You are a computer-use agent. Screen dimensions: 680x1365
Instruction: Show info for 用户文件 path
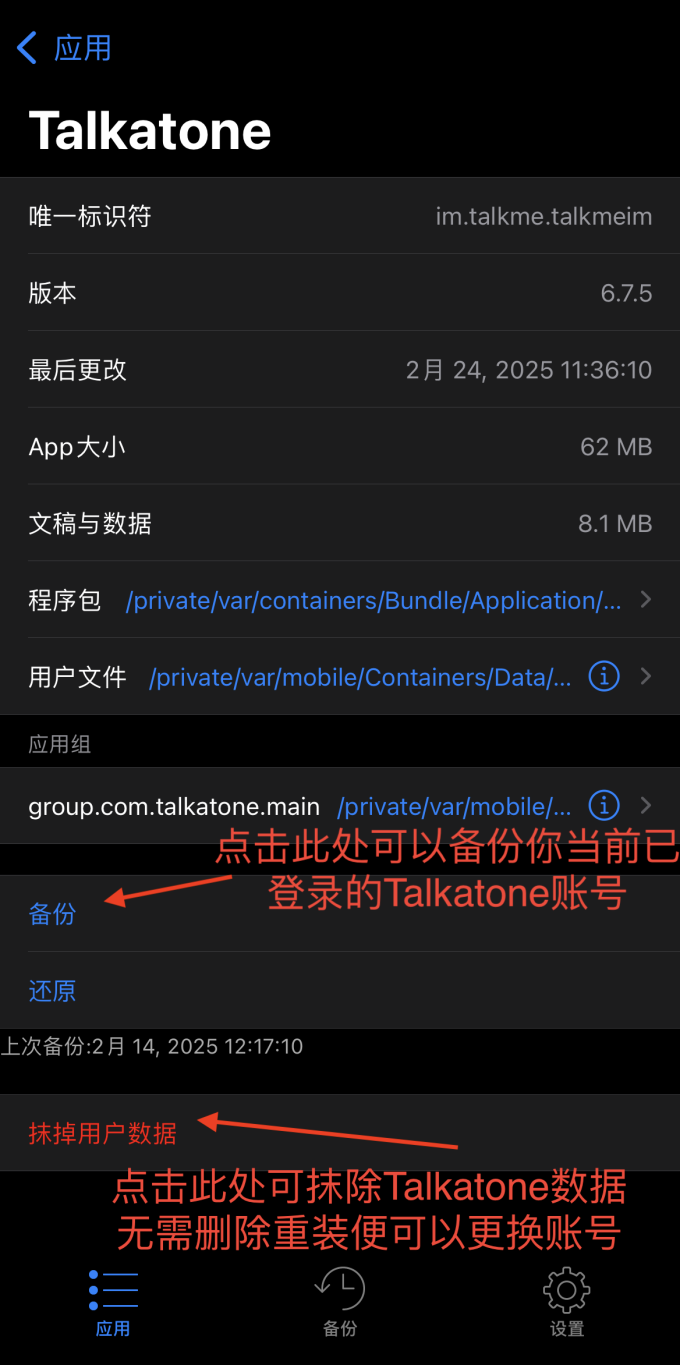click(603, 677)
